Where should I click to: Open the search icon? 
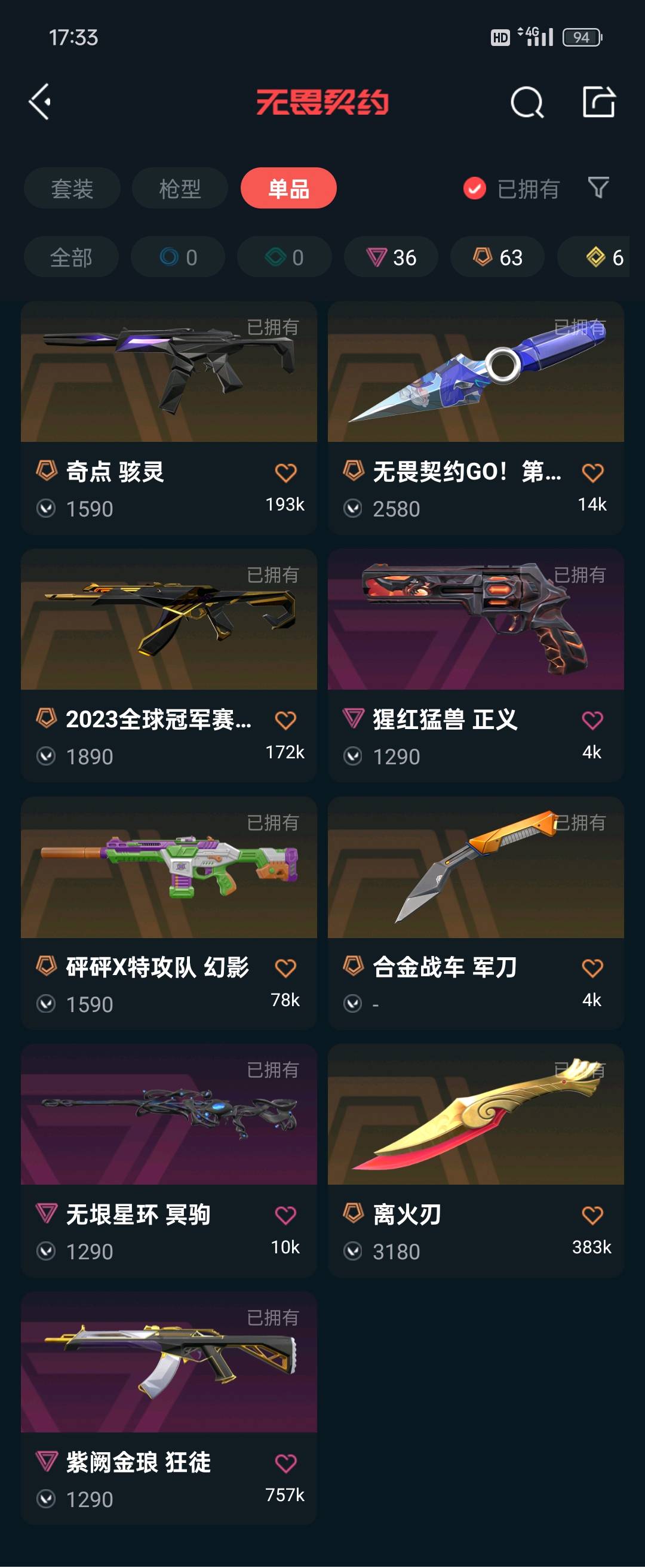(x=526, y=102)
